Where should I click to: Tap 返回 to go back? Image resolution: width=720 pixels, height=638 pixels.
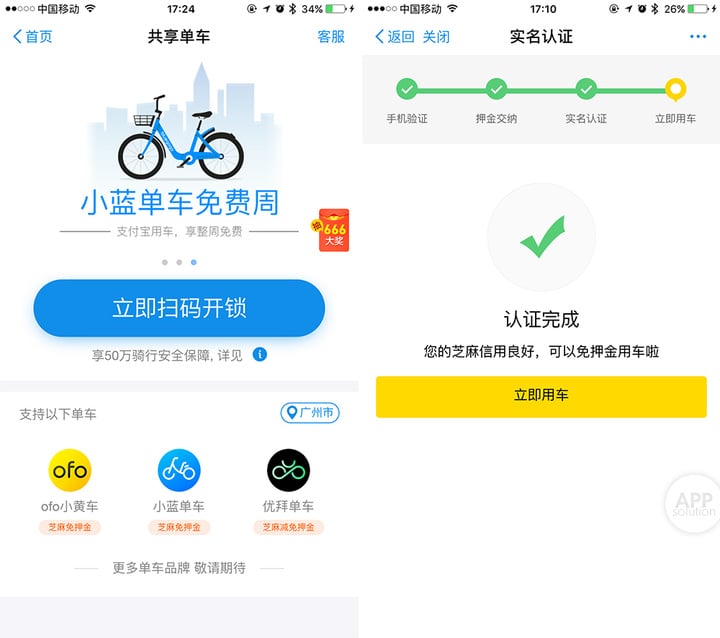pos(394,37)
